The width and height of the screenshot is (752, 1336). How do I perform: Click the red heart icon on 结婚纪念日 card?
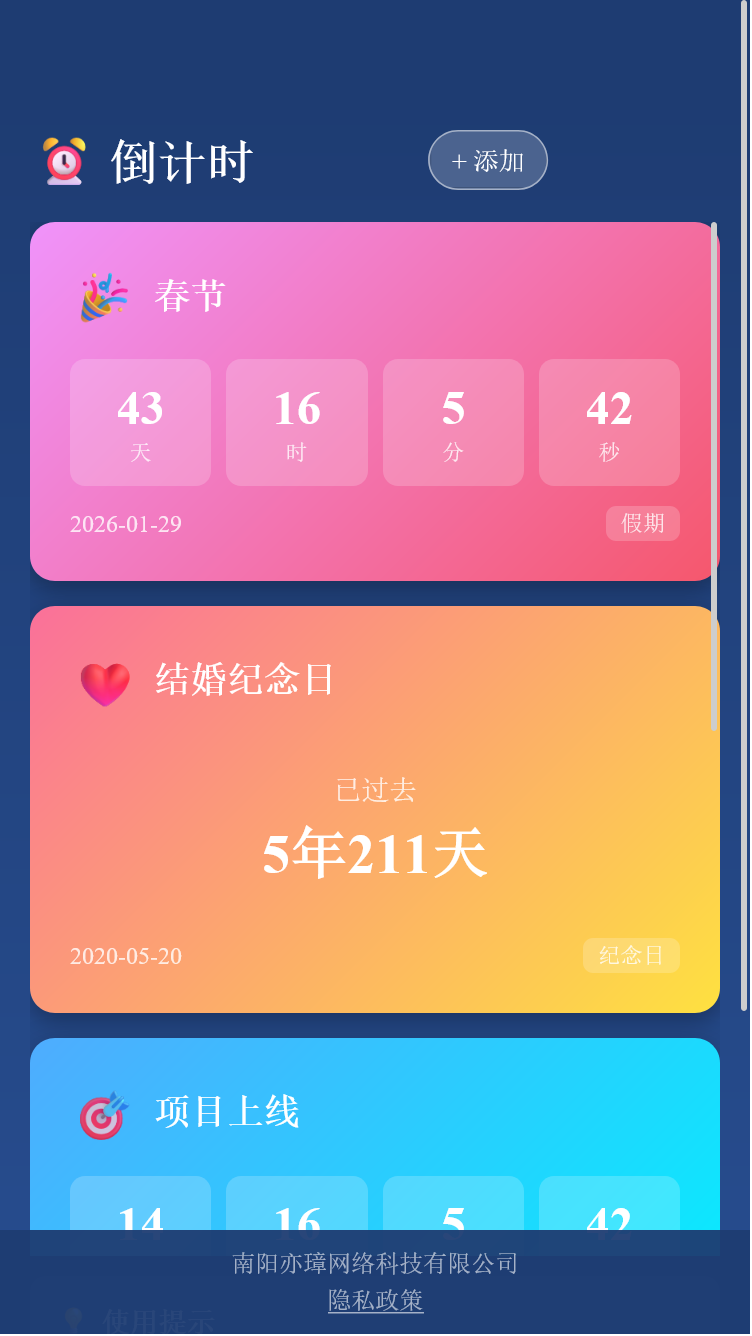[x=104, y=681]
